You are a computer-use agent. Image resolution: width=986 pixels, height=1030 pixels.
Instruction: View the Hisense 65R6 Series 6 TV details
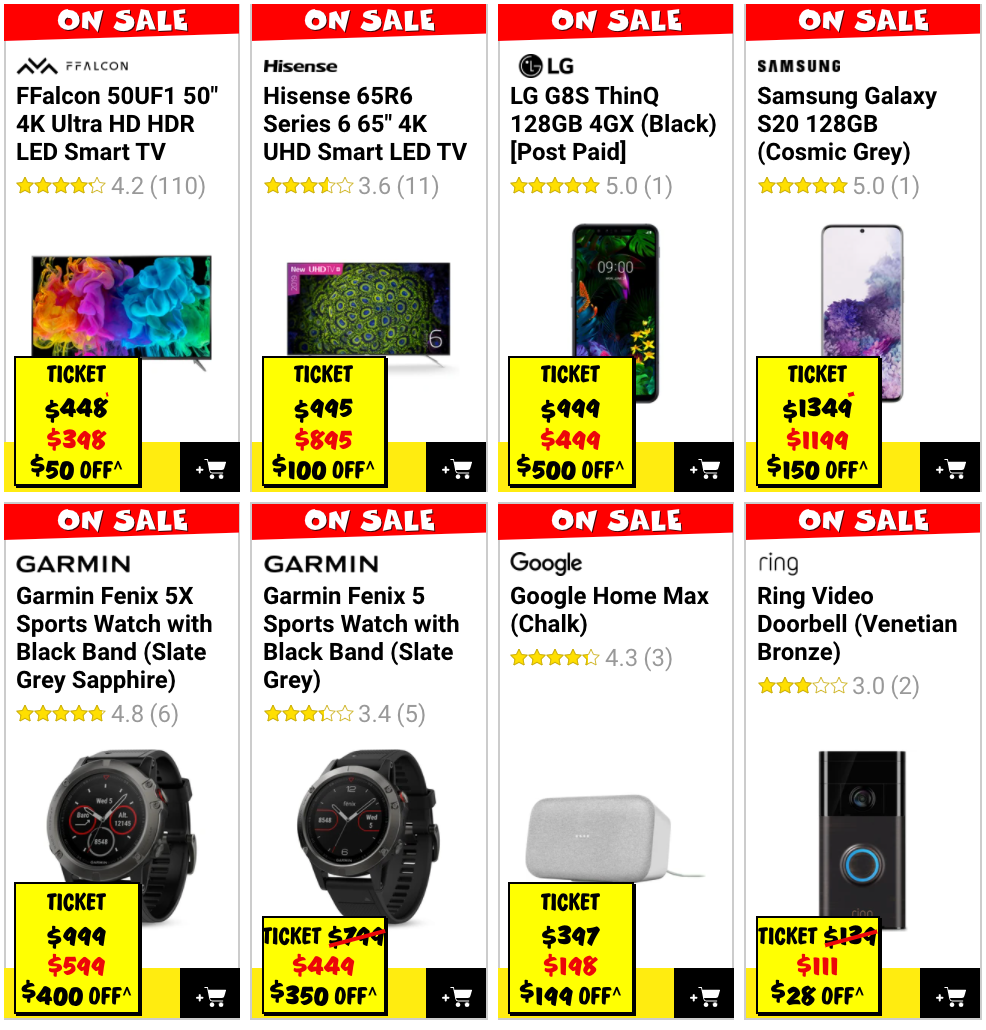click(x=364, y=124)
